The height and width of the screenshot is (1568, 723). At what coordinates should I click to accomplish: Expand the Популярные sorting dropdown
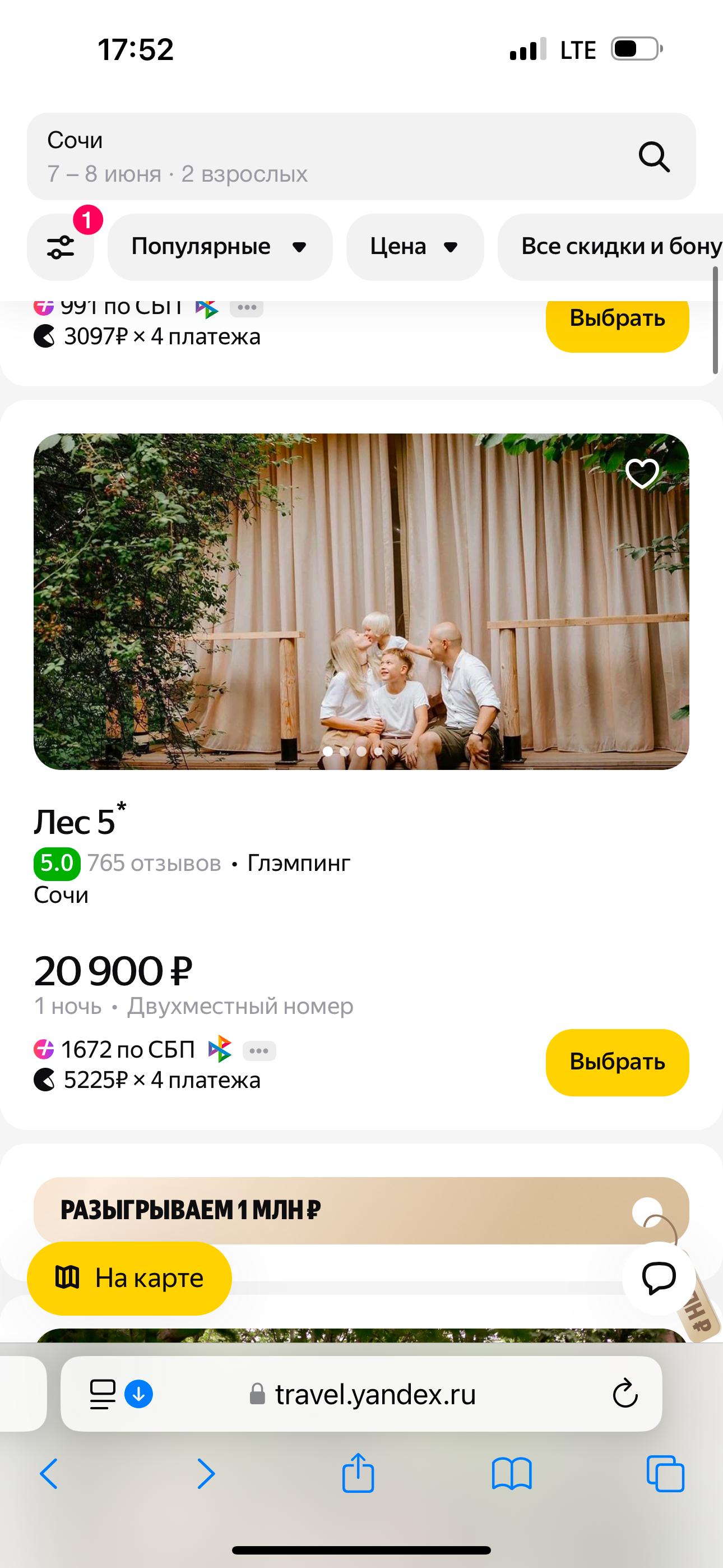pyautogui.click(x=220, y=247)
